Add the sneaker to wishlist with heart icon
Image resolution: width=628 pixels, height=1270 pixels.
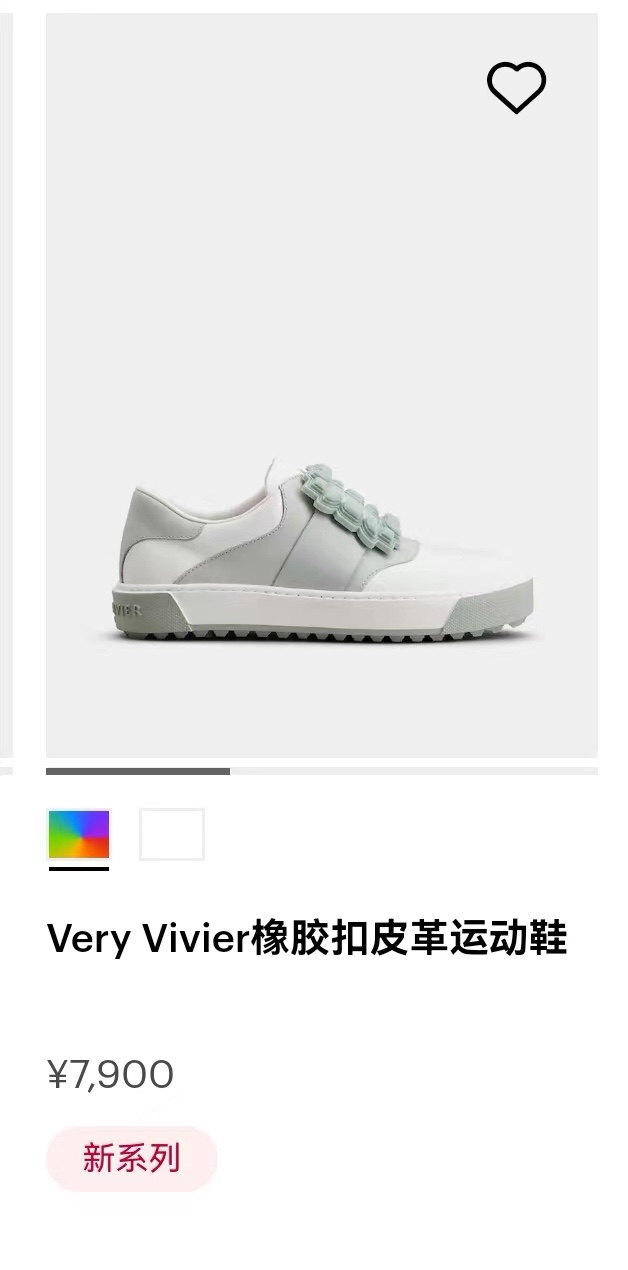pyautogui.click(x=516, y=87)
